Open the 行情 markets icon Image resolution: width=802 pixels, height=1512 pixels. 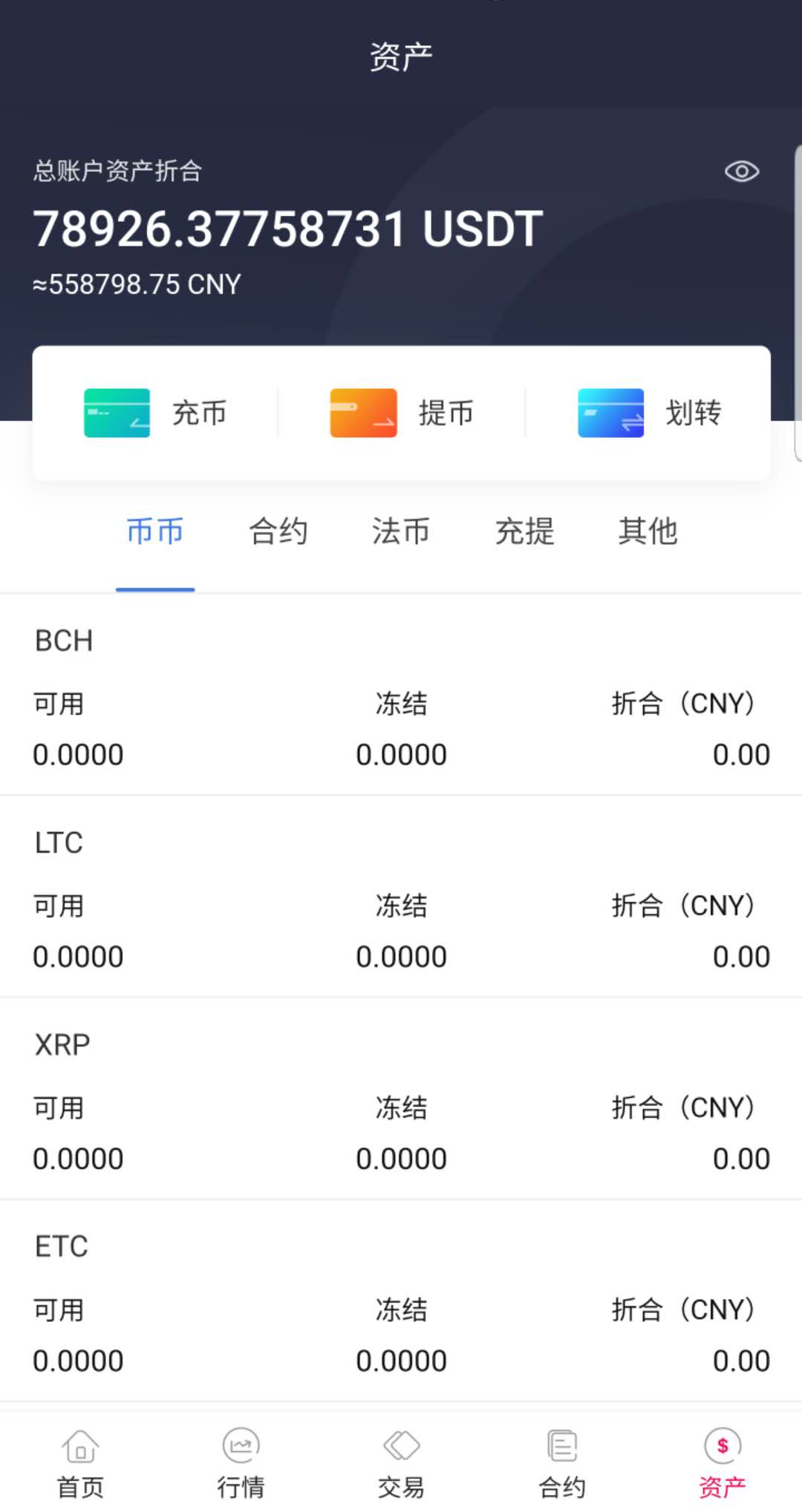coord(241,1446)
